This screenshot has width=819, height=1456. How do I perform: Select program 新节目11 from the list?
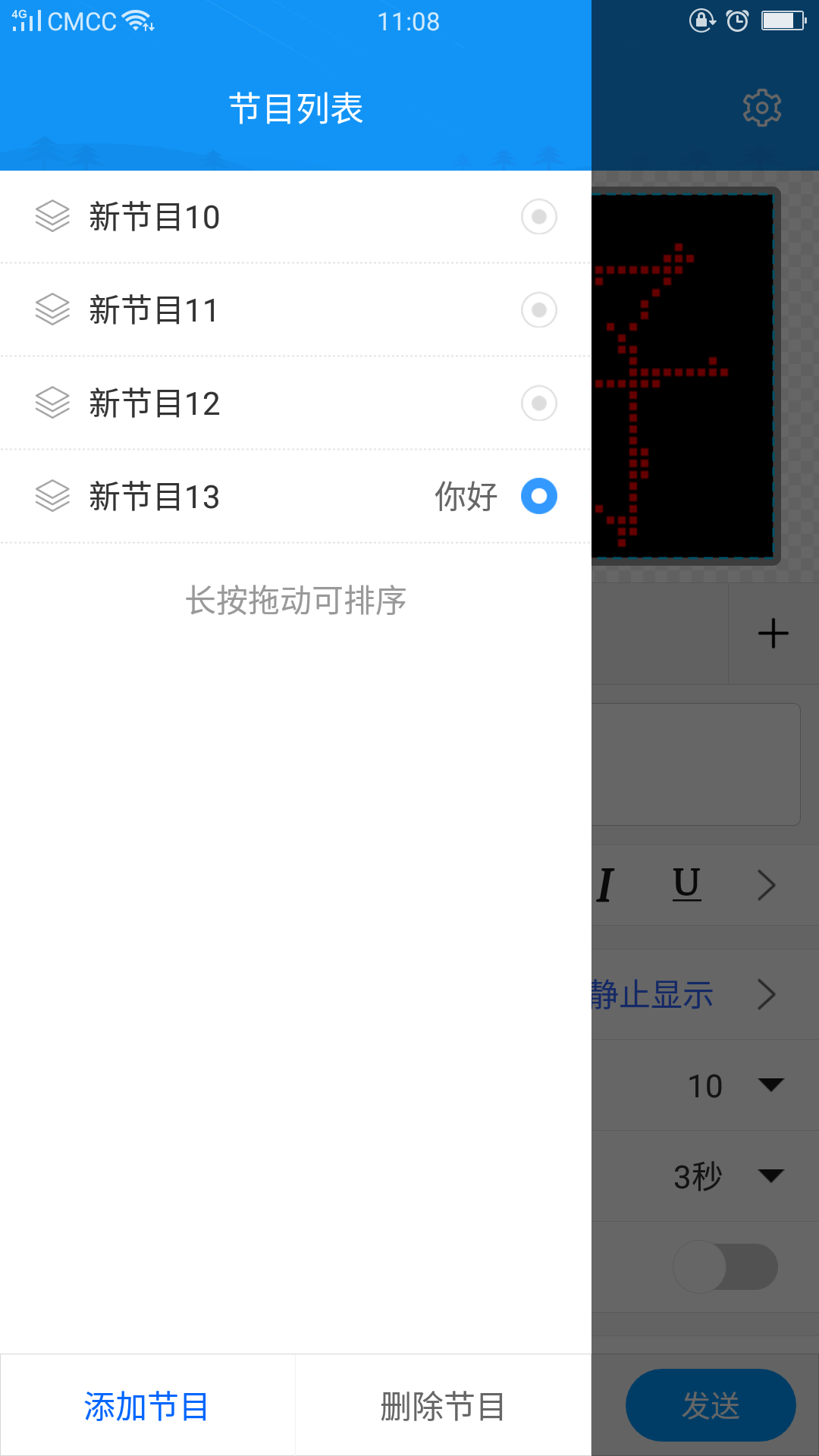[x=152, y=310]
